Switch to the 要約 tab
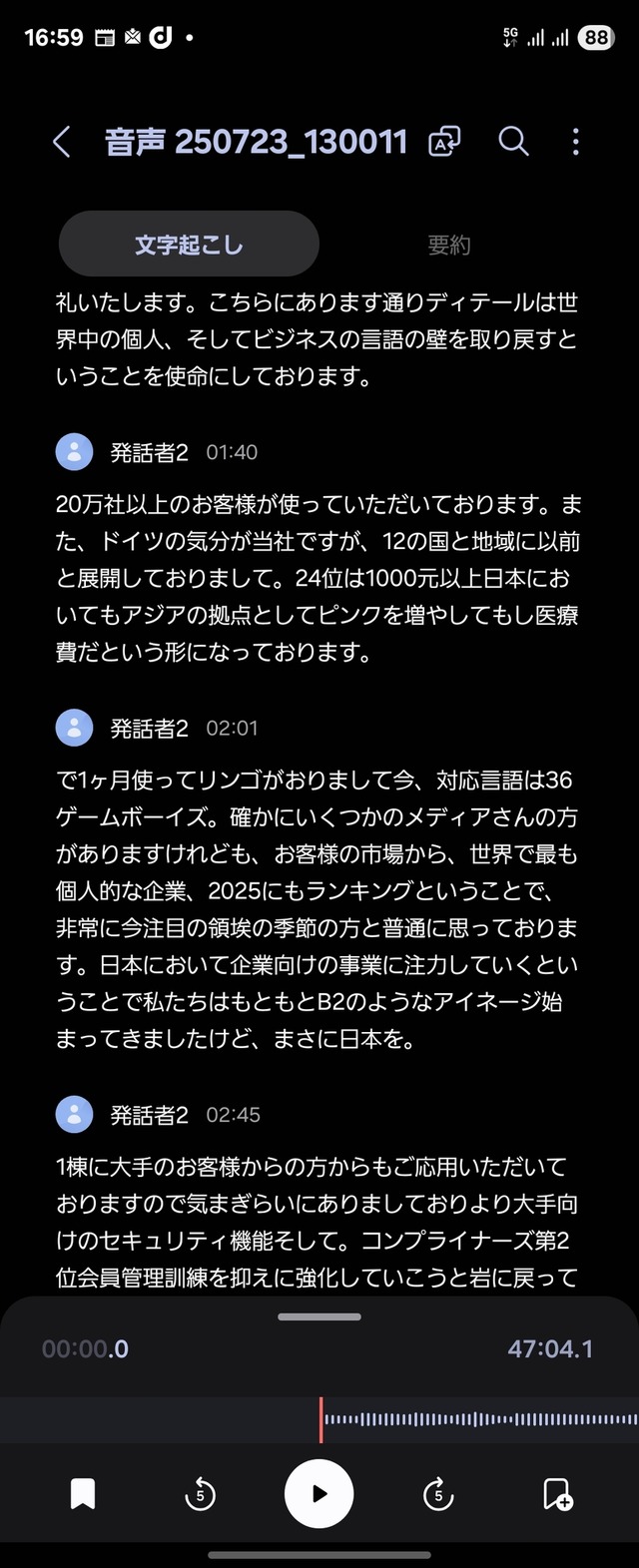639x1568 pixels. (448, 245)
